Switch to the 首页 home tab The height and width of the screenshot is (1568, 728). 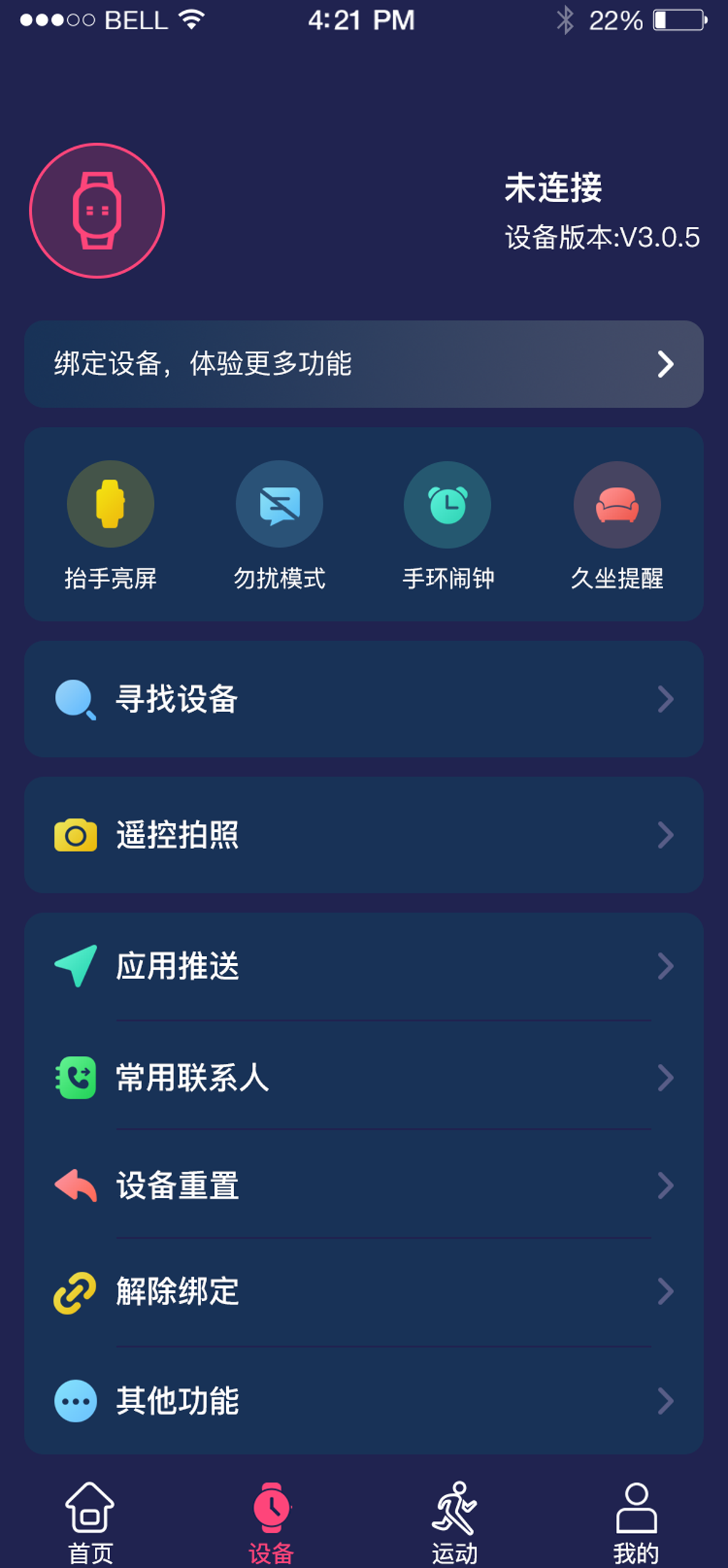91,1522
